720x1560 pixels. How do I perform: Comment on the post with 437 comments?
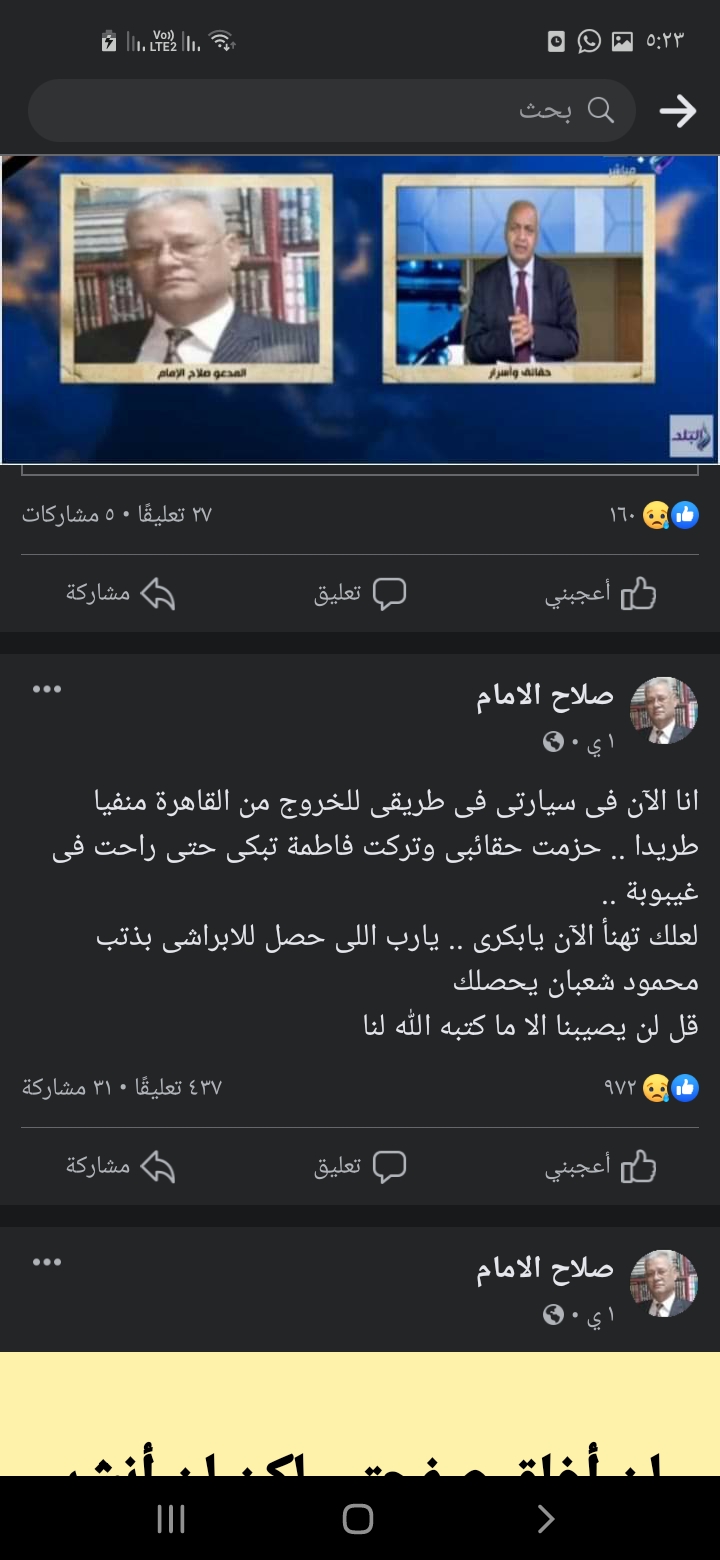360,1166
